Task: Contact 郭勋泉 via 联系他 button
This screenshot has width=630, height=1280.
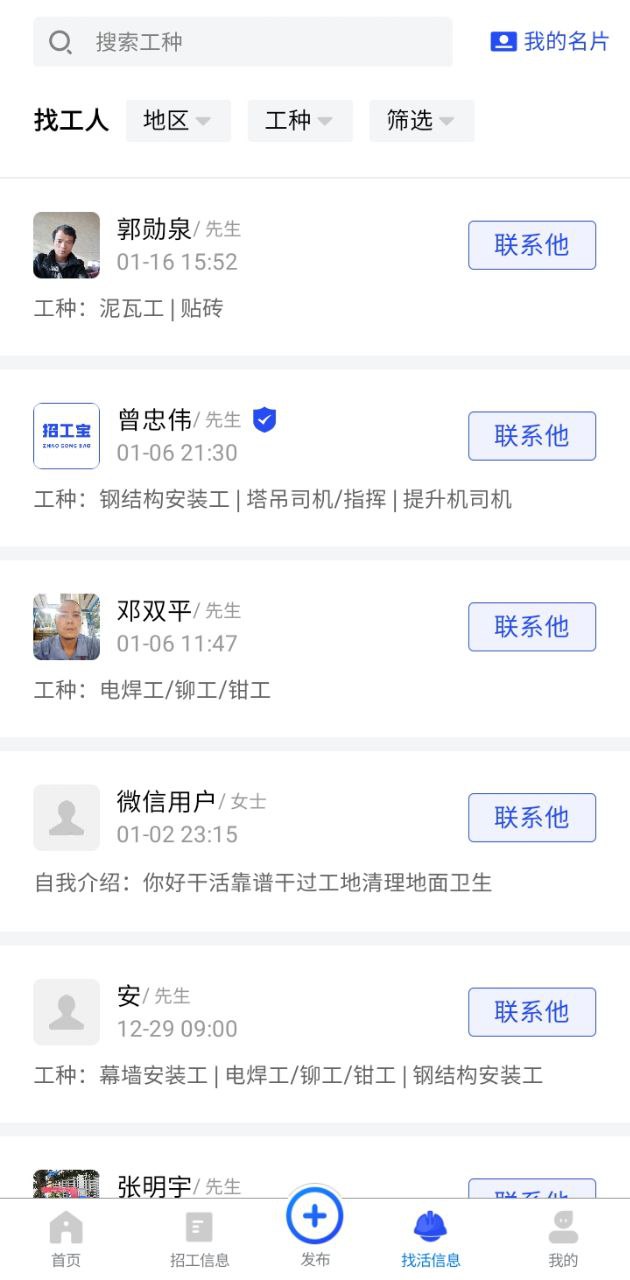Action: pos(532,245)
